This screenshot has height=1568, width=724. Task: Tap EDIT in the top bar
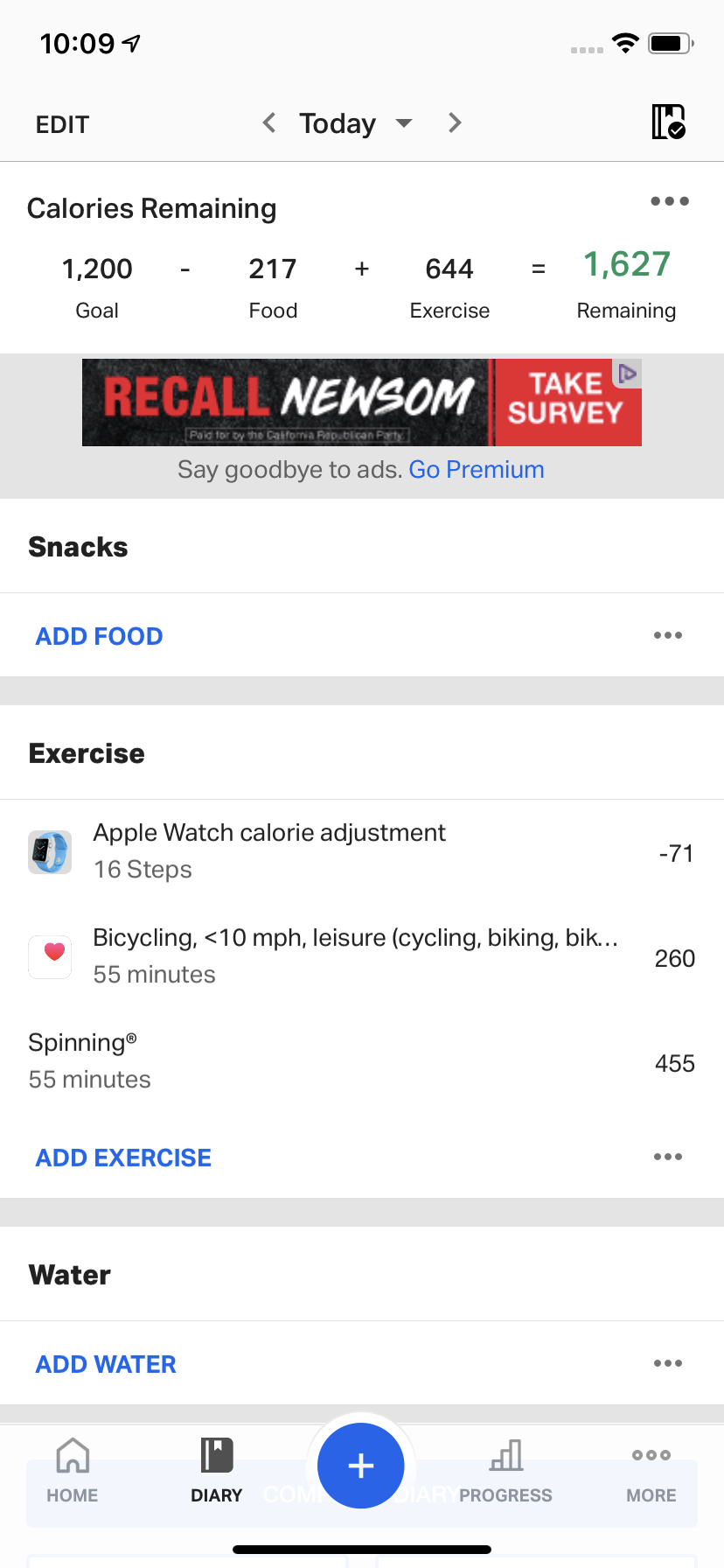(x=62, y=124)
